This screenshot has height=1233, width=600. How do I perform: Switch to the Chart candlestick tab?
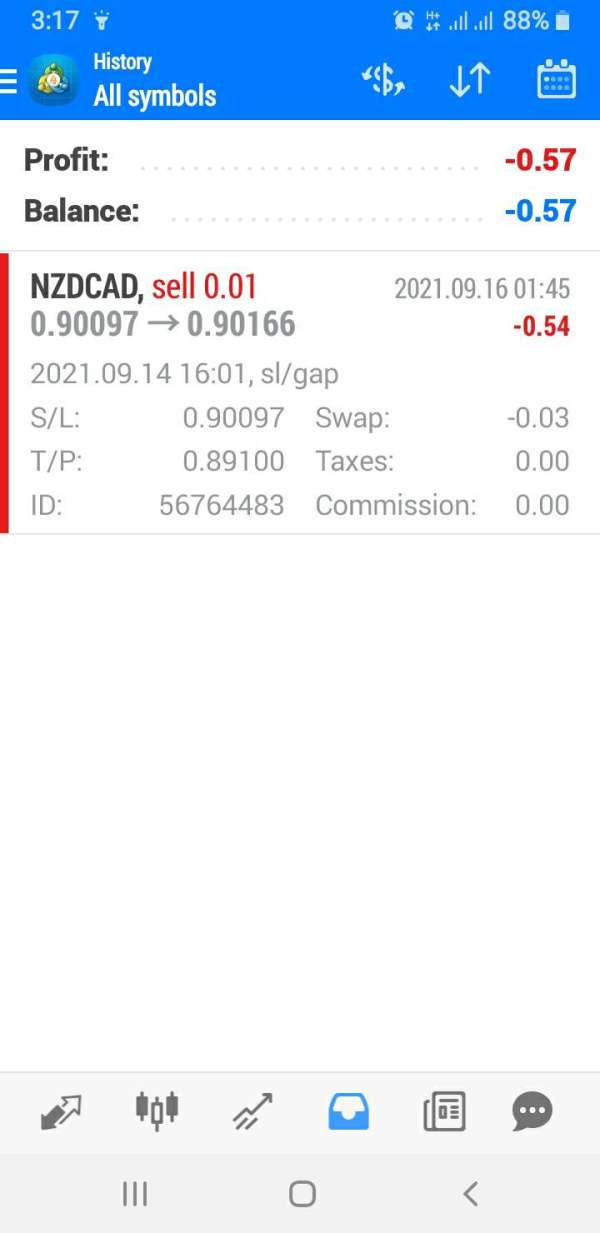157,1109
